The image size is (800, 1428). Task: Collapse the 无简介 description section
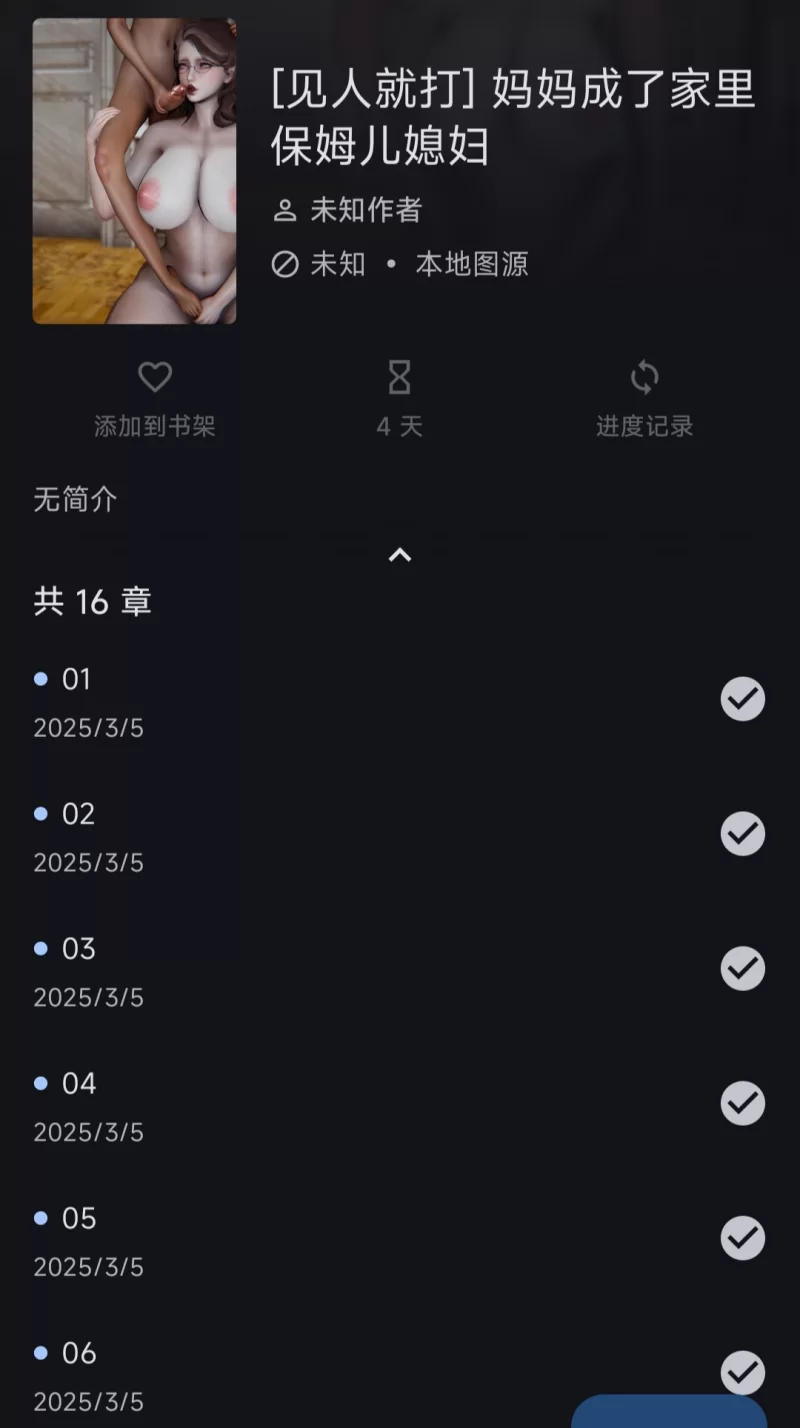click(x=399, y=555)
